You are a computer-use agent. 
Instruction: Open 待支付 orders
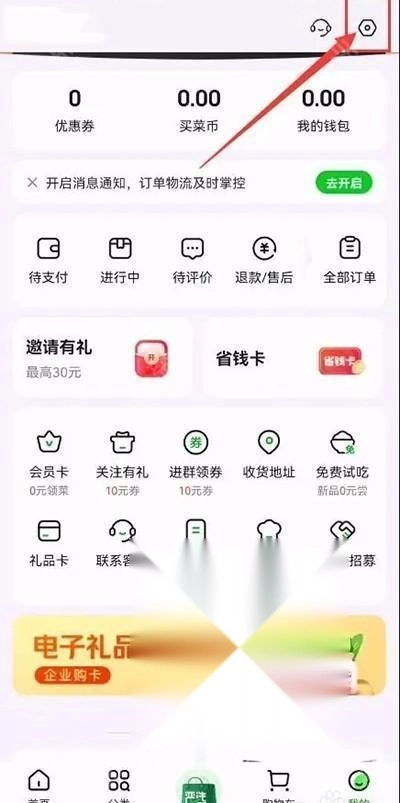click(48, 261)
